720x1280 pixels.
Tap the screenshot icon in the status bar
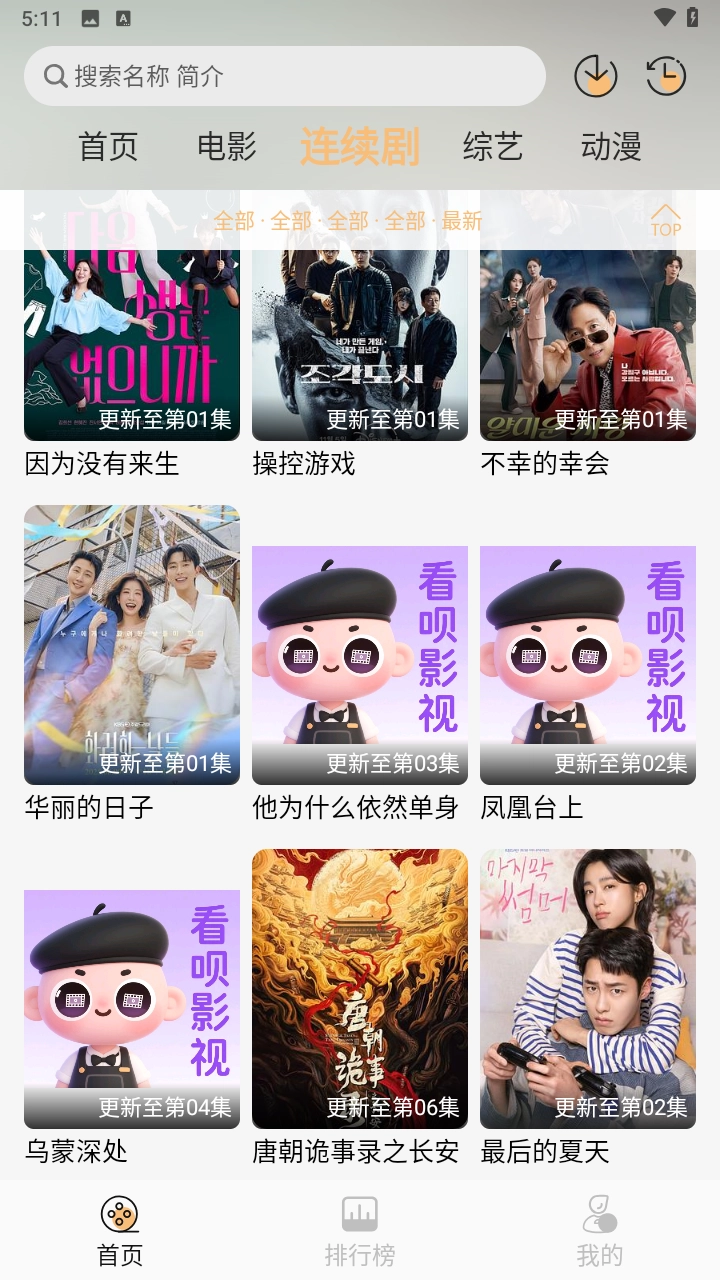coord(91,17)
